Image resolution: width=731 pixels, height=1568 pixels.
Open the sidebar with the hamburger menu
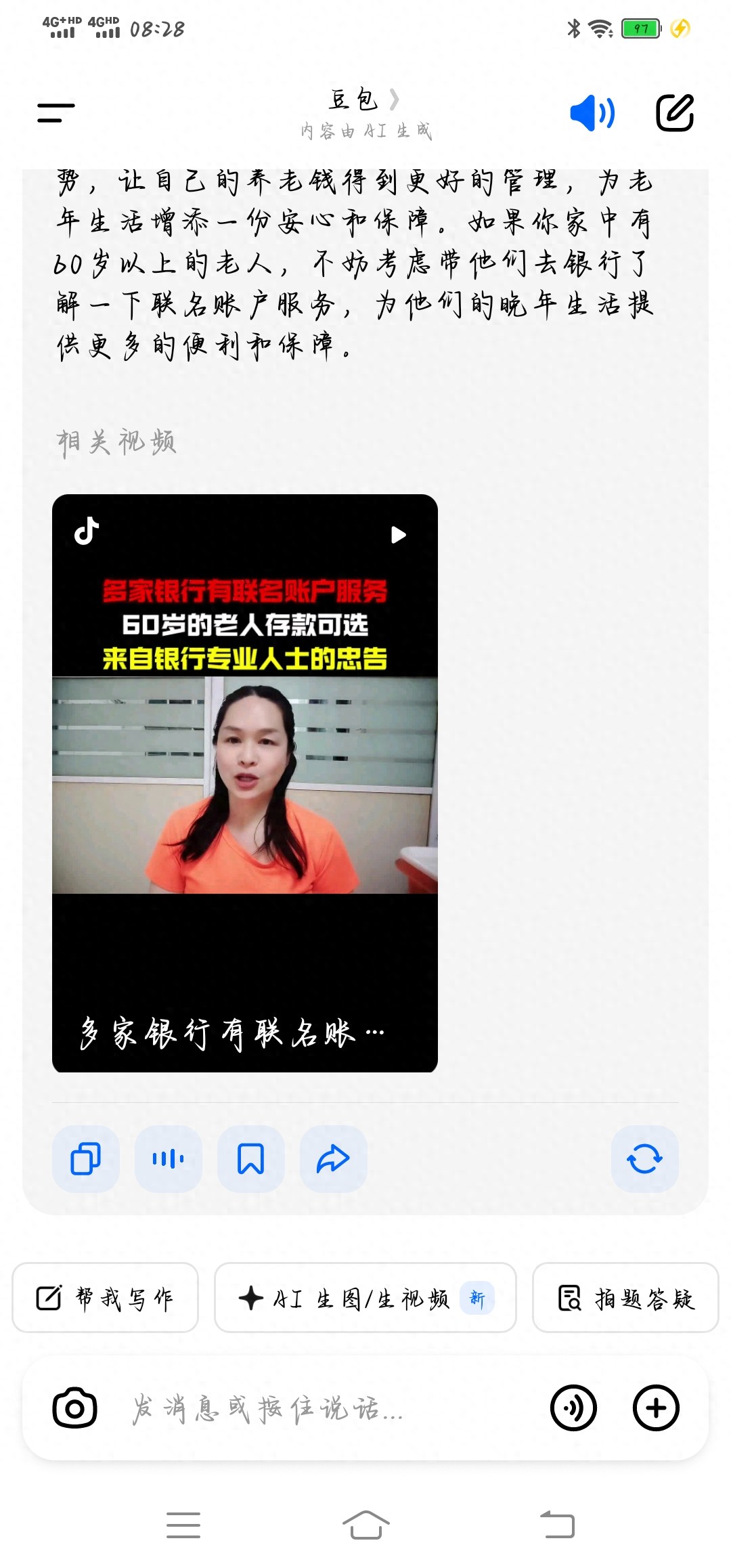click(x=57, y=113)
